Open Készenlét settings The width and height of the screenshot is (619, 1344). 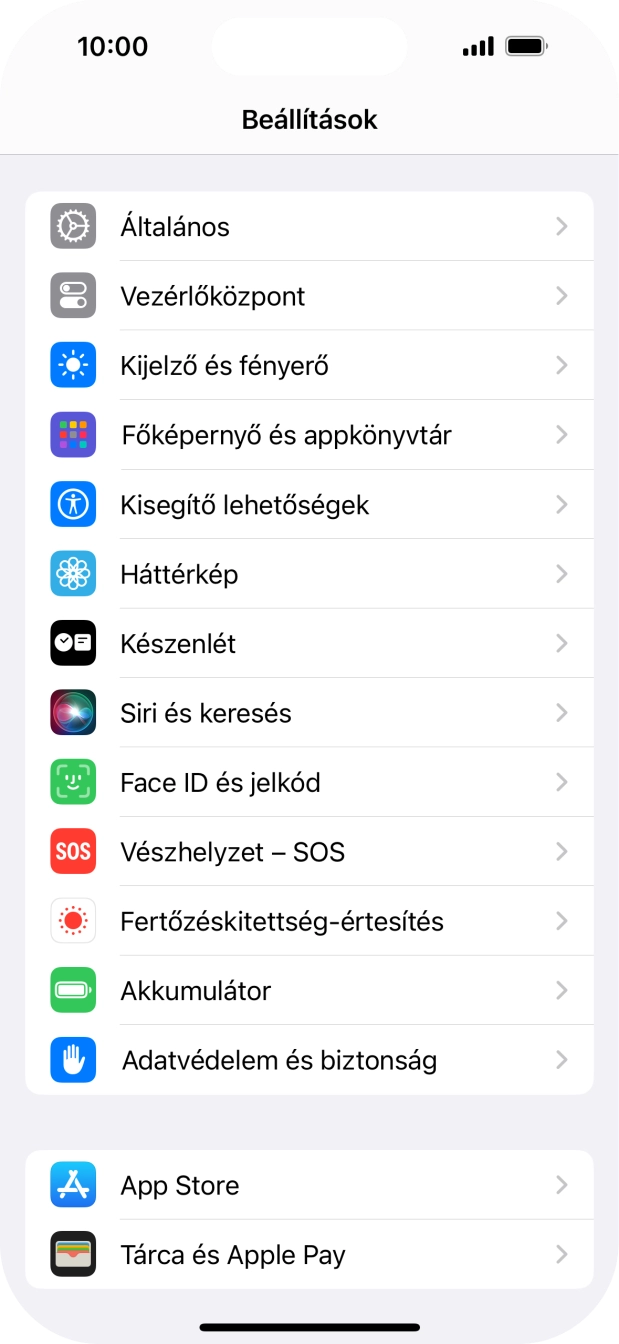click(x=309, y=644)
